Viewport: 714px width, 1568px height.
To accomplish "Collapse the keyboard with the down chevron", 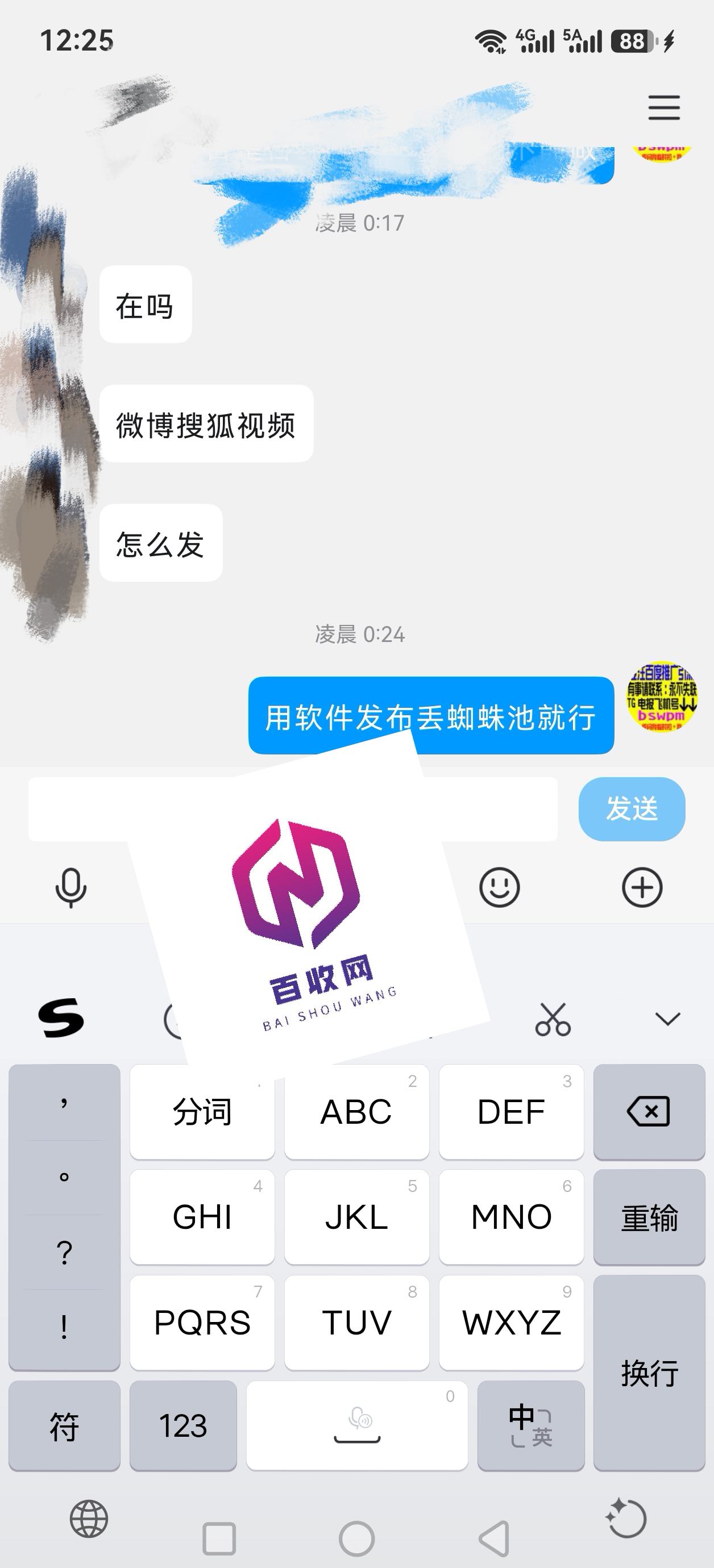I will [x=668, y=1018].
